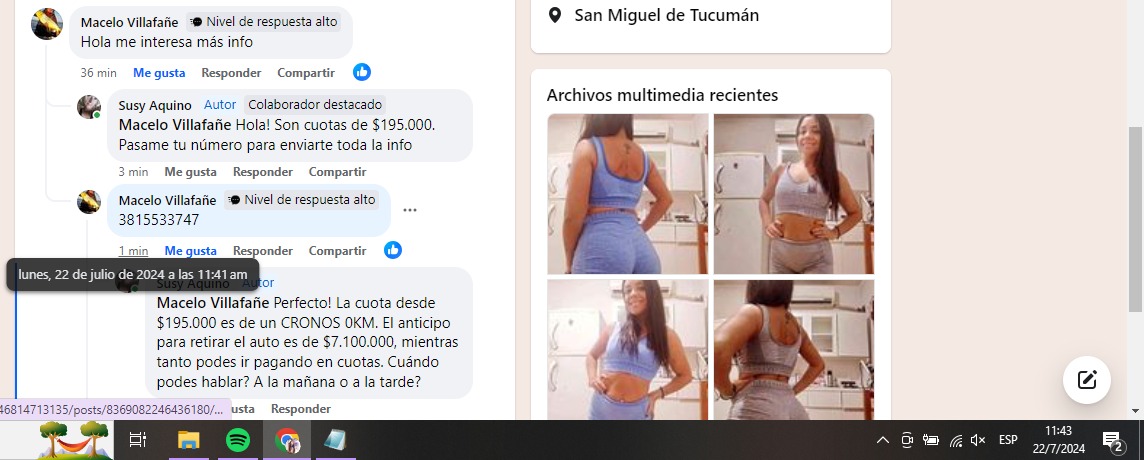Reply to the 3815533747 comment
This screenshot has width=1144, height=460.
click(263, 251)
